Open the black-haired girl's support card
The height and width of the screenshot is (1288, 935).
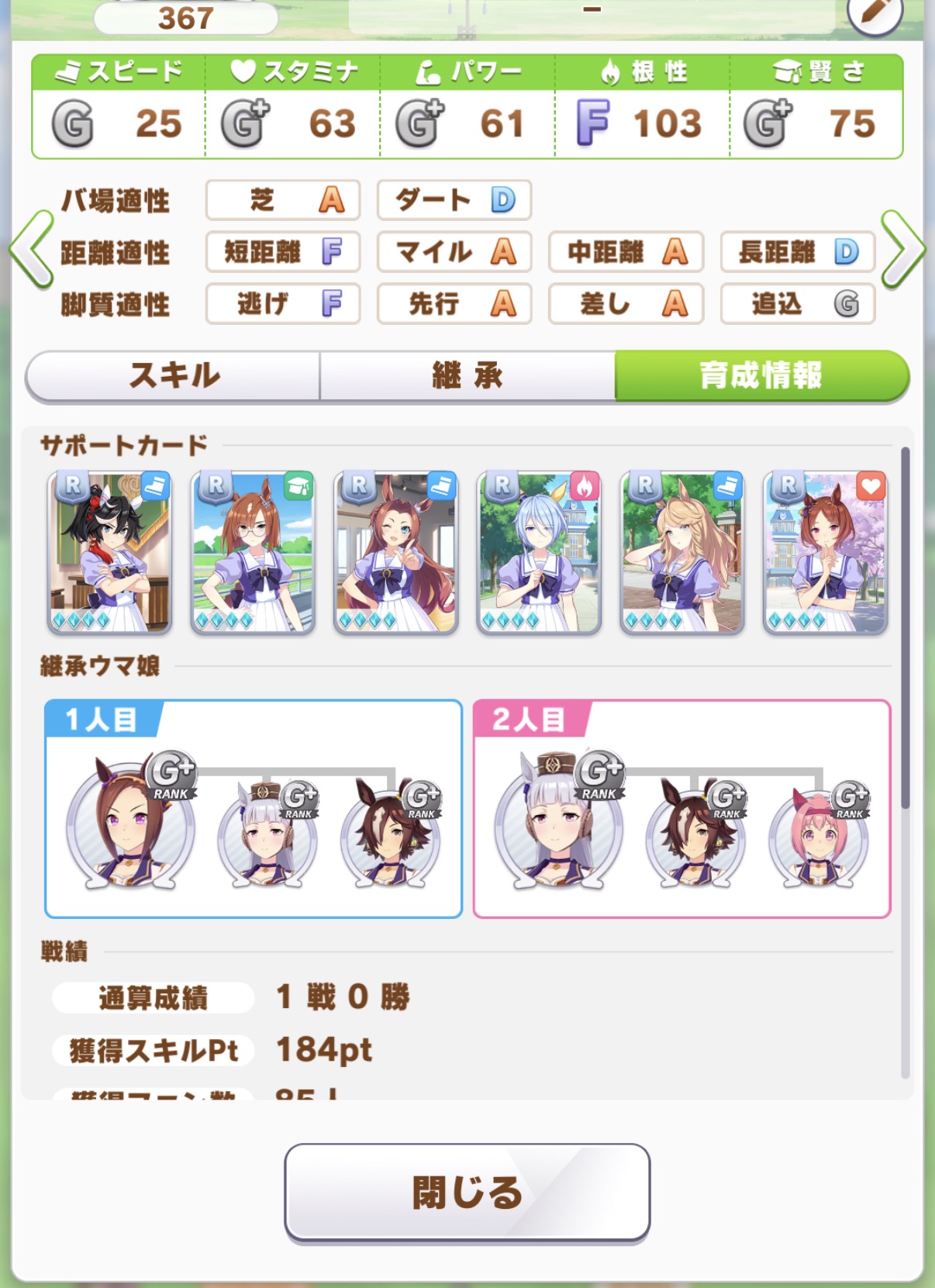(x=109, y=552)
